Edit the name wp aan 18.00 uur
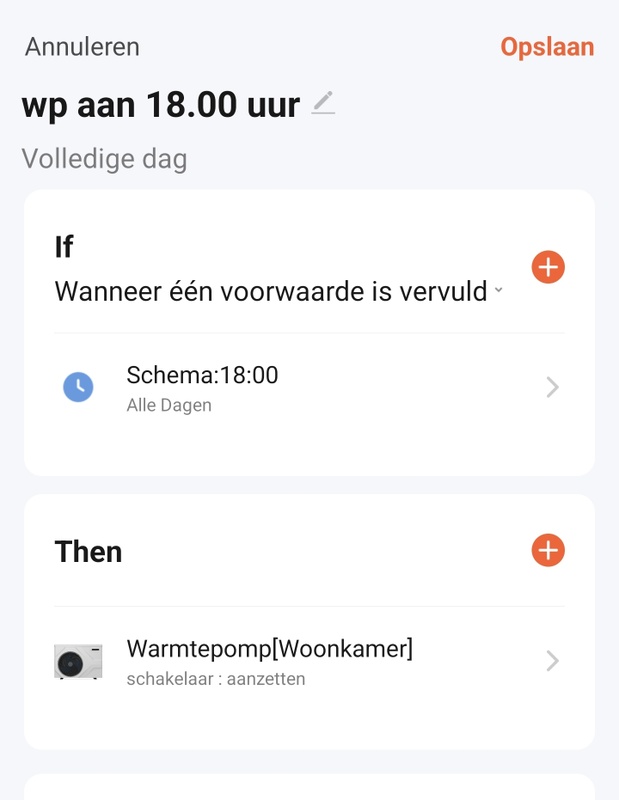This screenshot has height=800, width=619. point(323,103)
